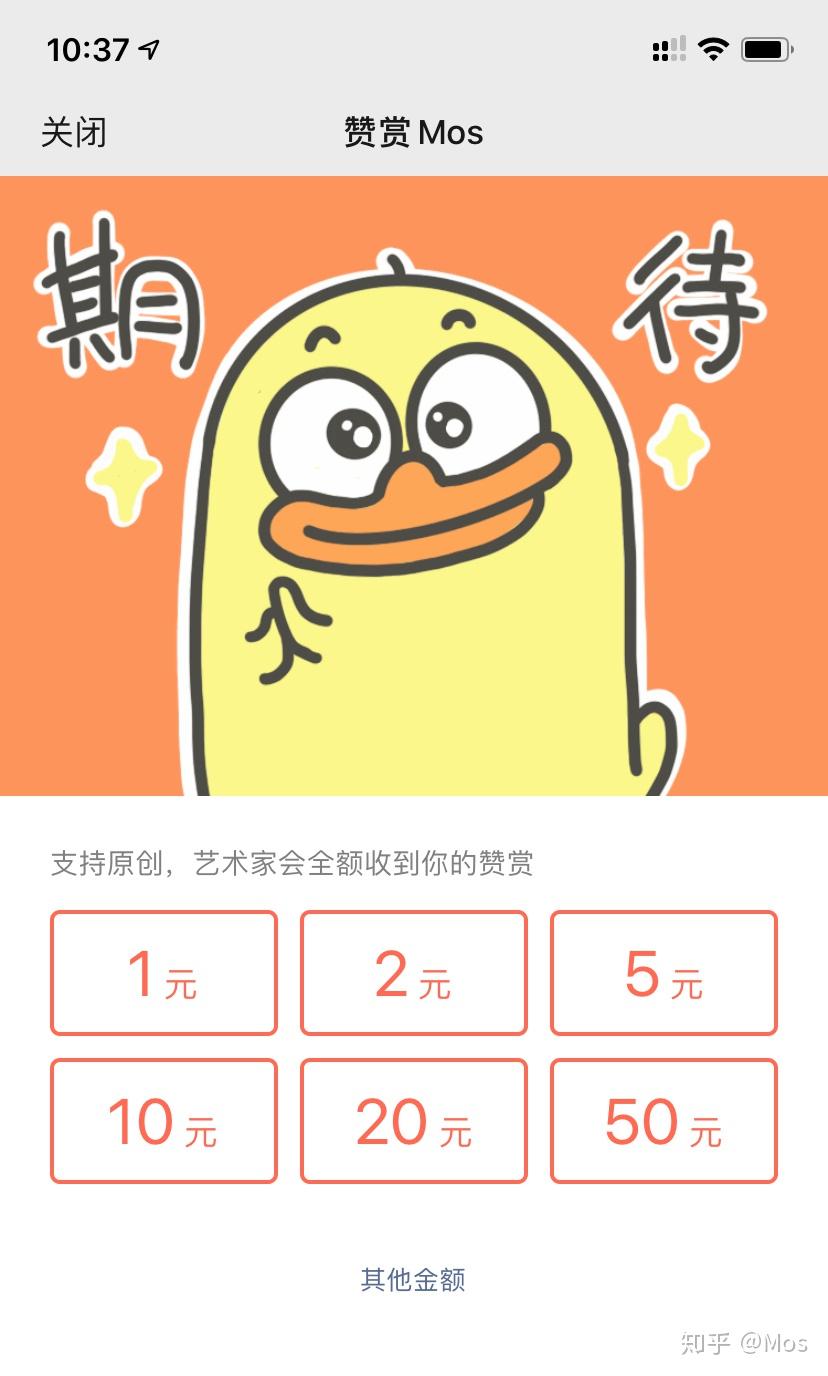Tap the cellular signal indicator

tap(669, 49)
